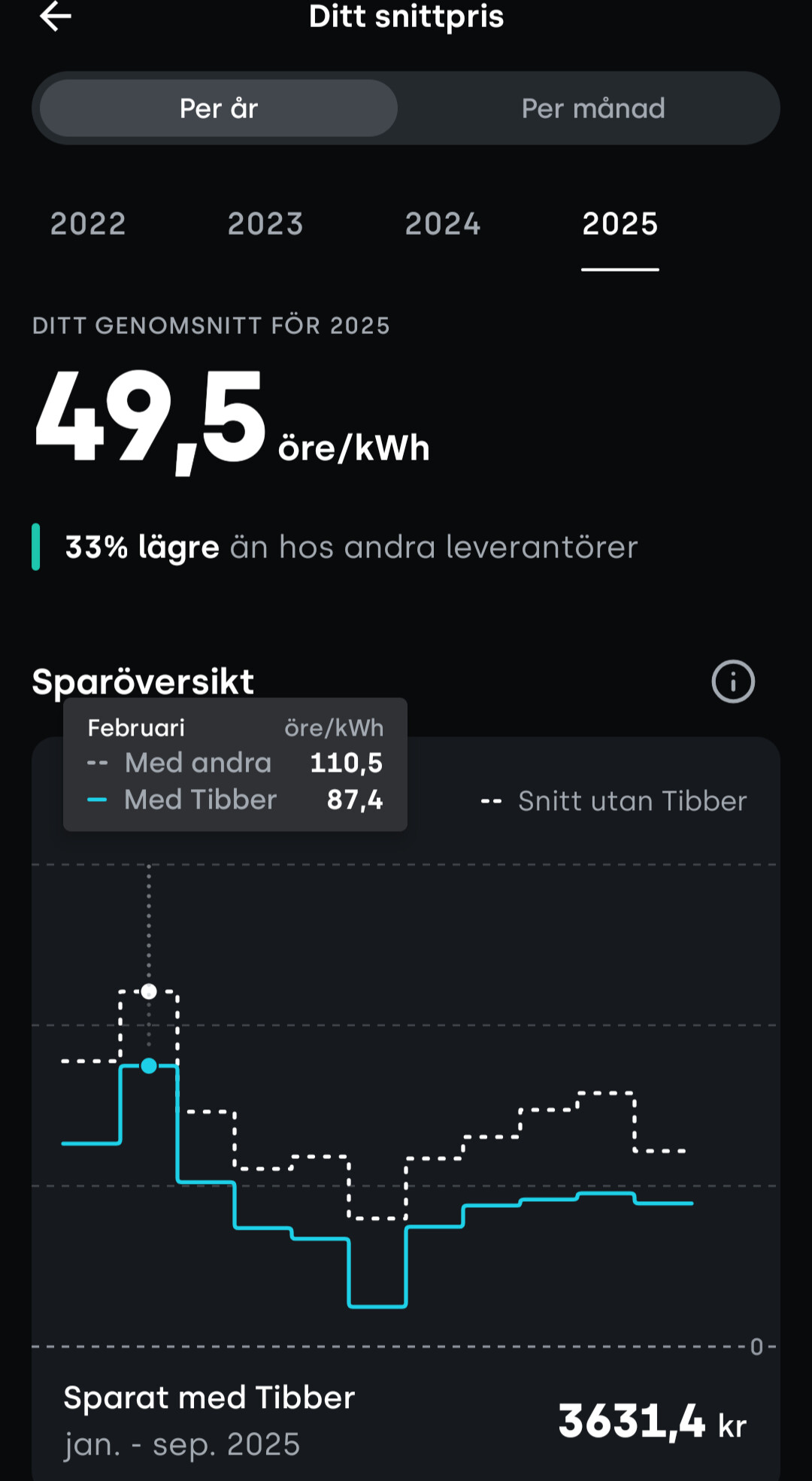Show average price for 2022
This screenshot has height=1481, width=812.
point(88,224)
